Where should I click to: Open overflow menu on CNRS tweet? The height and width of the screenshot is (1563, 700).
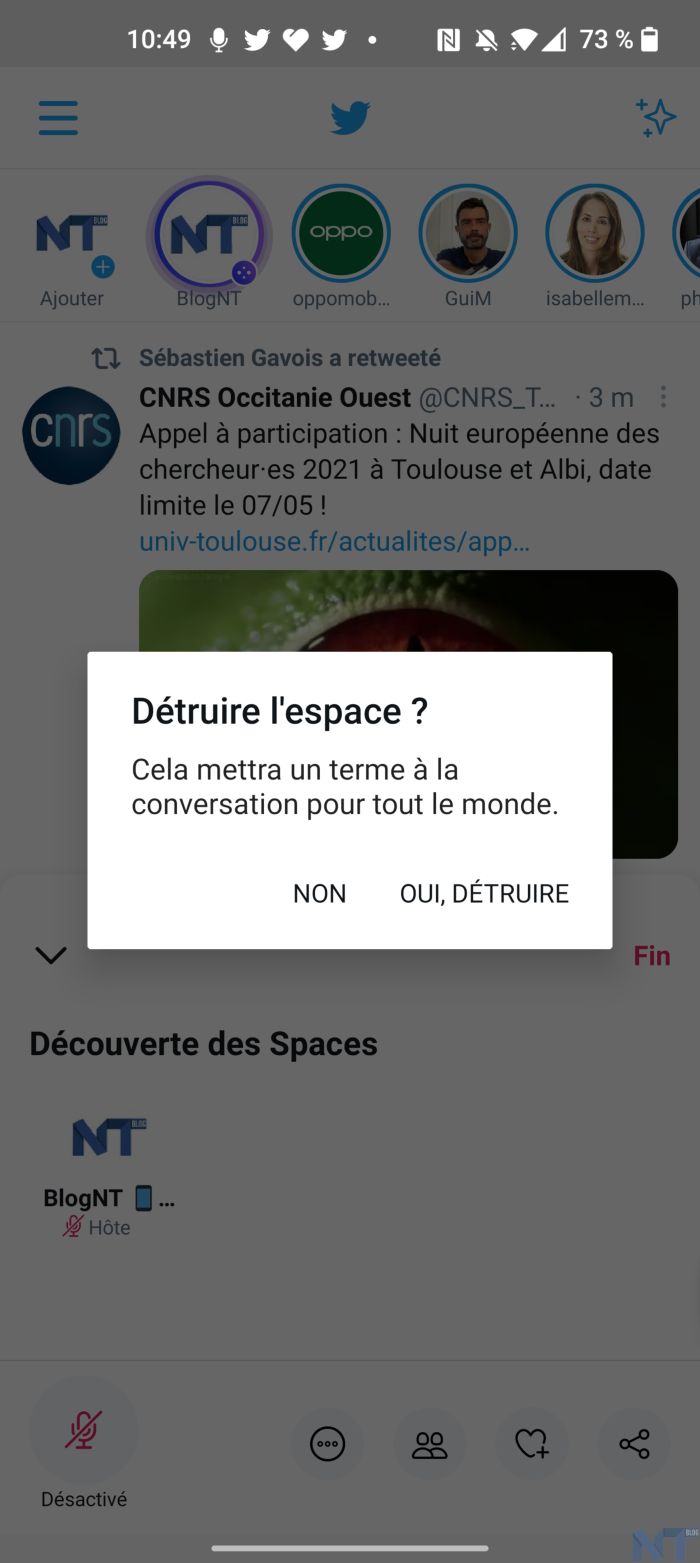[663, 398]
